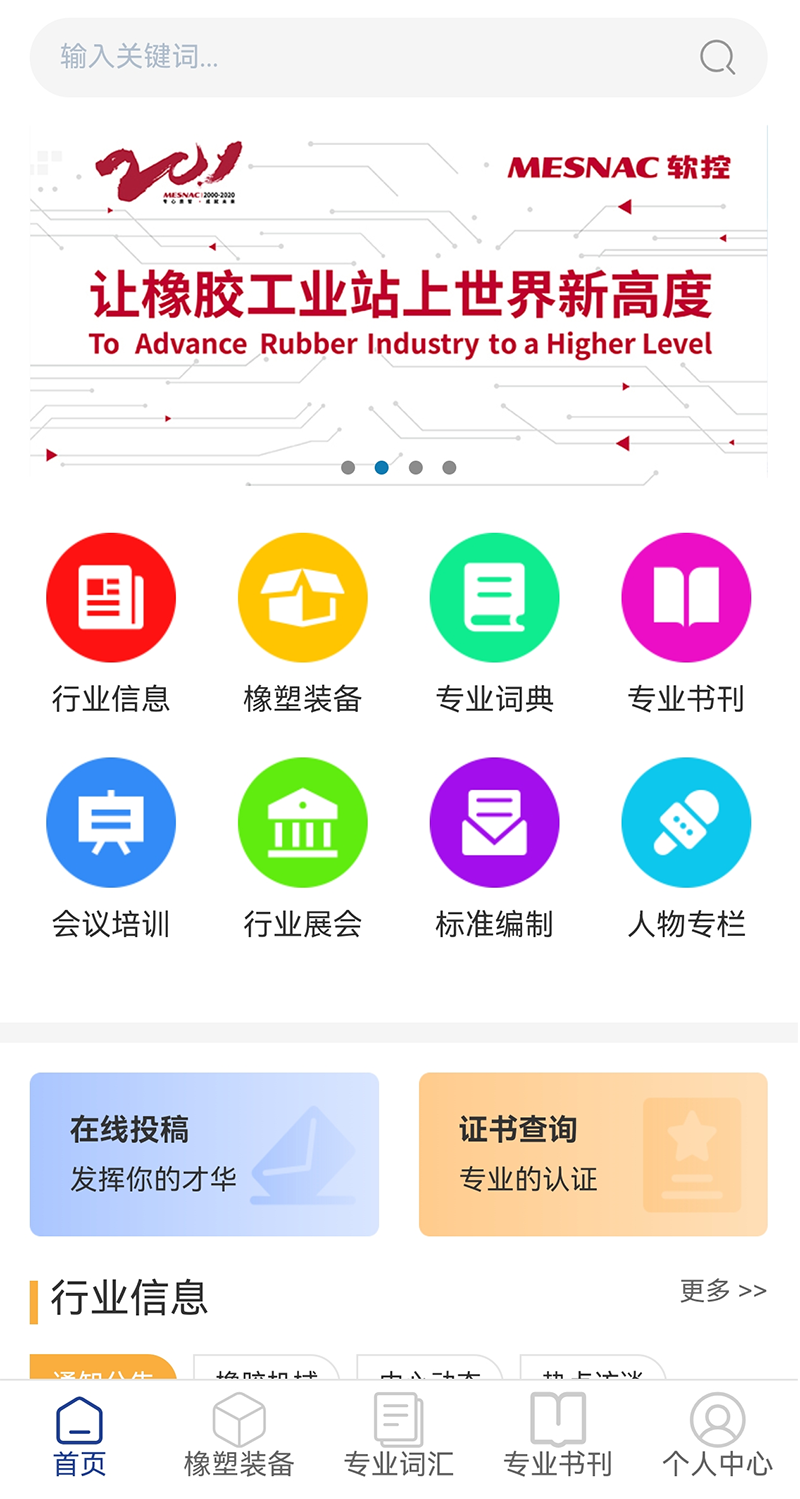Open 标准编制 section

coord(494,823)
